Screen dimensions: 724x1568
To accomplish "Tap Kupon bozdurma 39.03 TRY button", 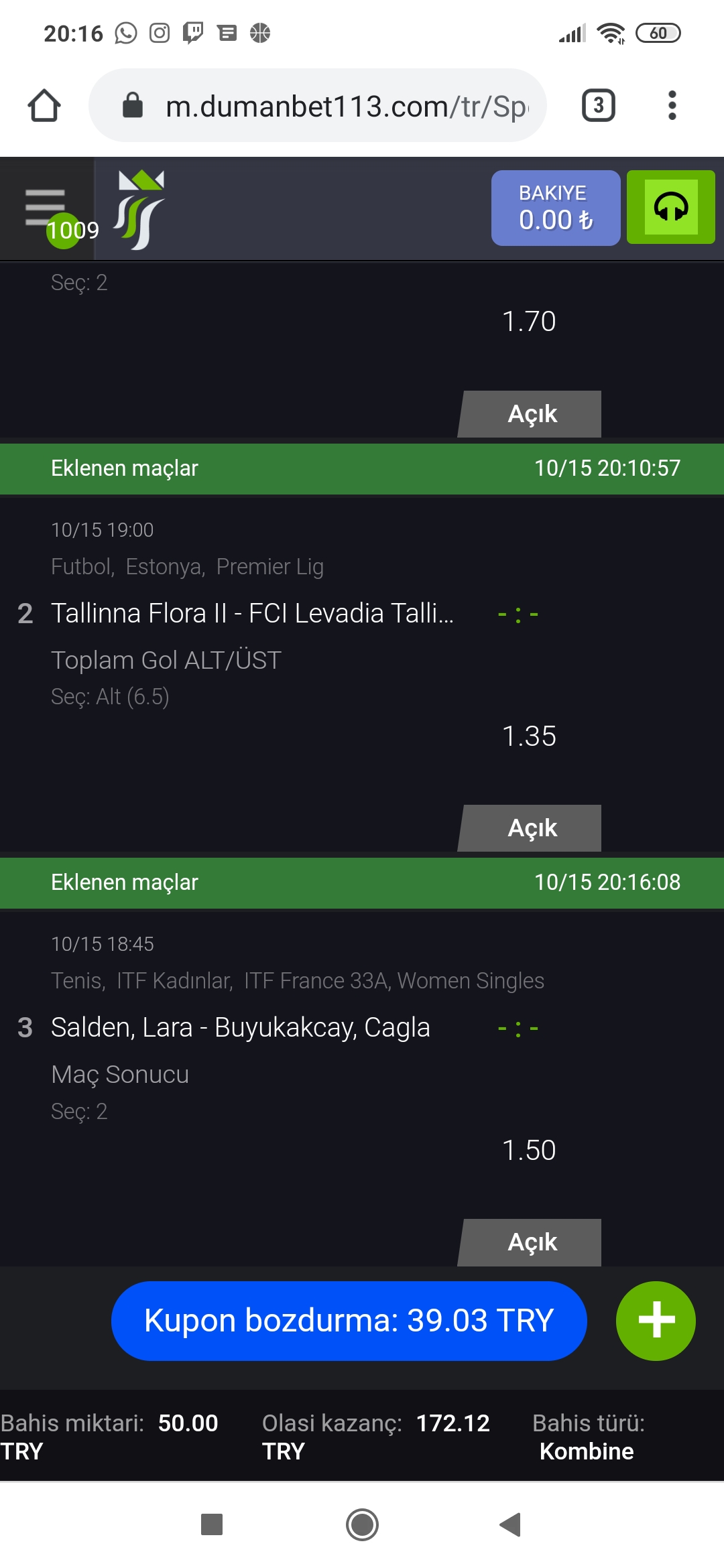I will coord(349,1321).
